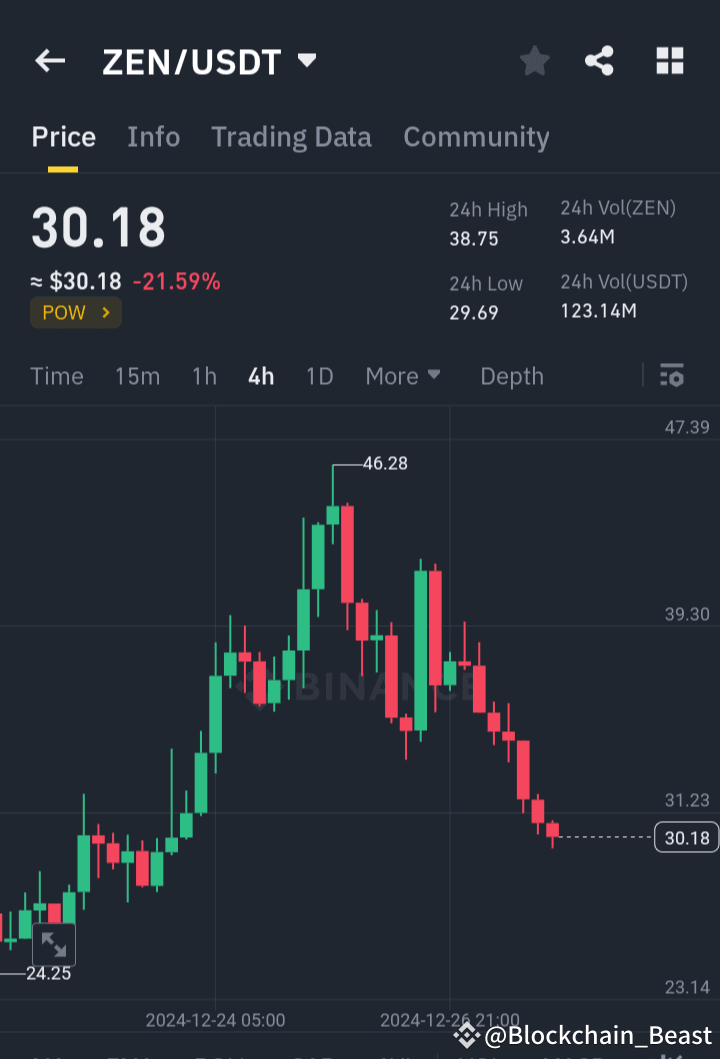
Task: Click the Price tab label
Action: tap(63, 137)
